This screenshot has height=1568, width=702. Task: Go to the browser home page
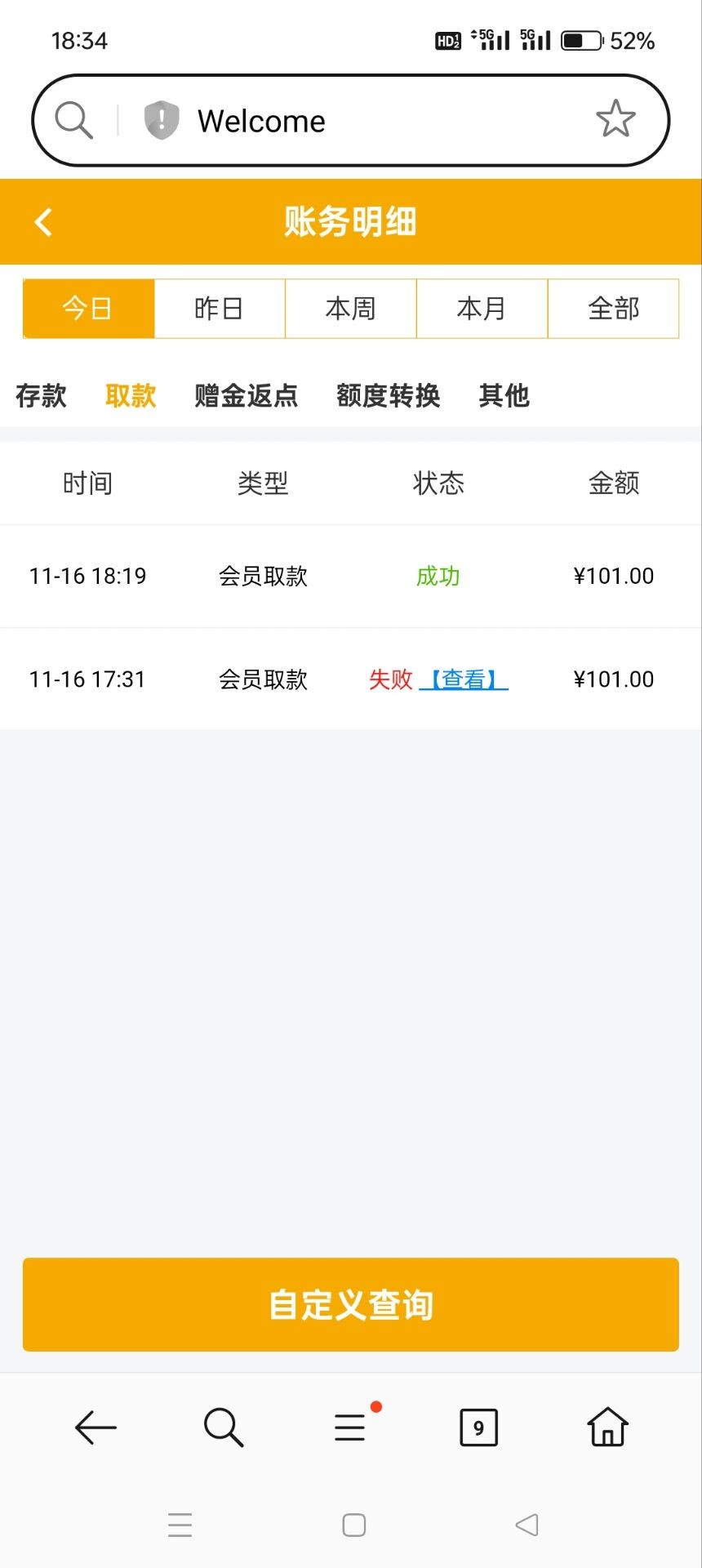608,1427
